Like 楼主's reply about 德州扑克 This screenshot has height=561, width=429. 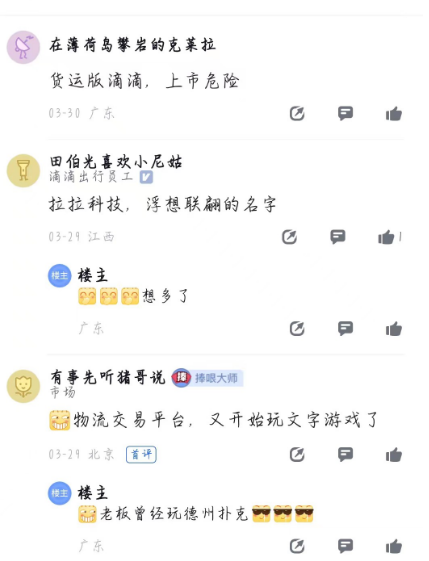(394, 546)
